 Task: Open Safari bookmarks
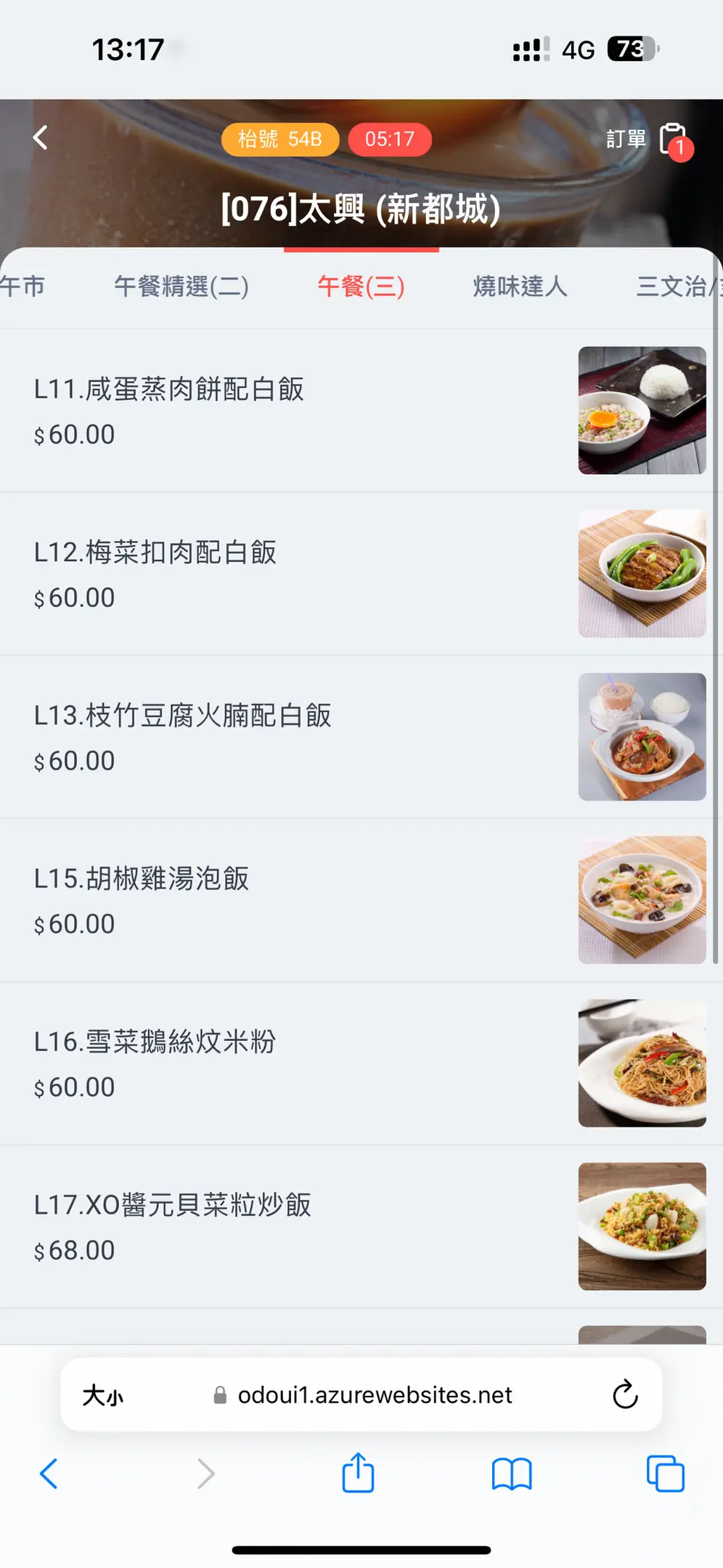(x=512, y=1474)
